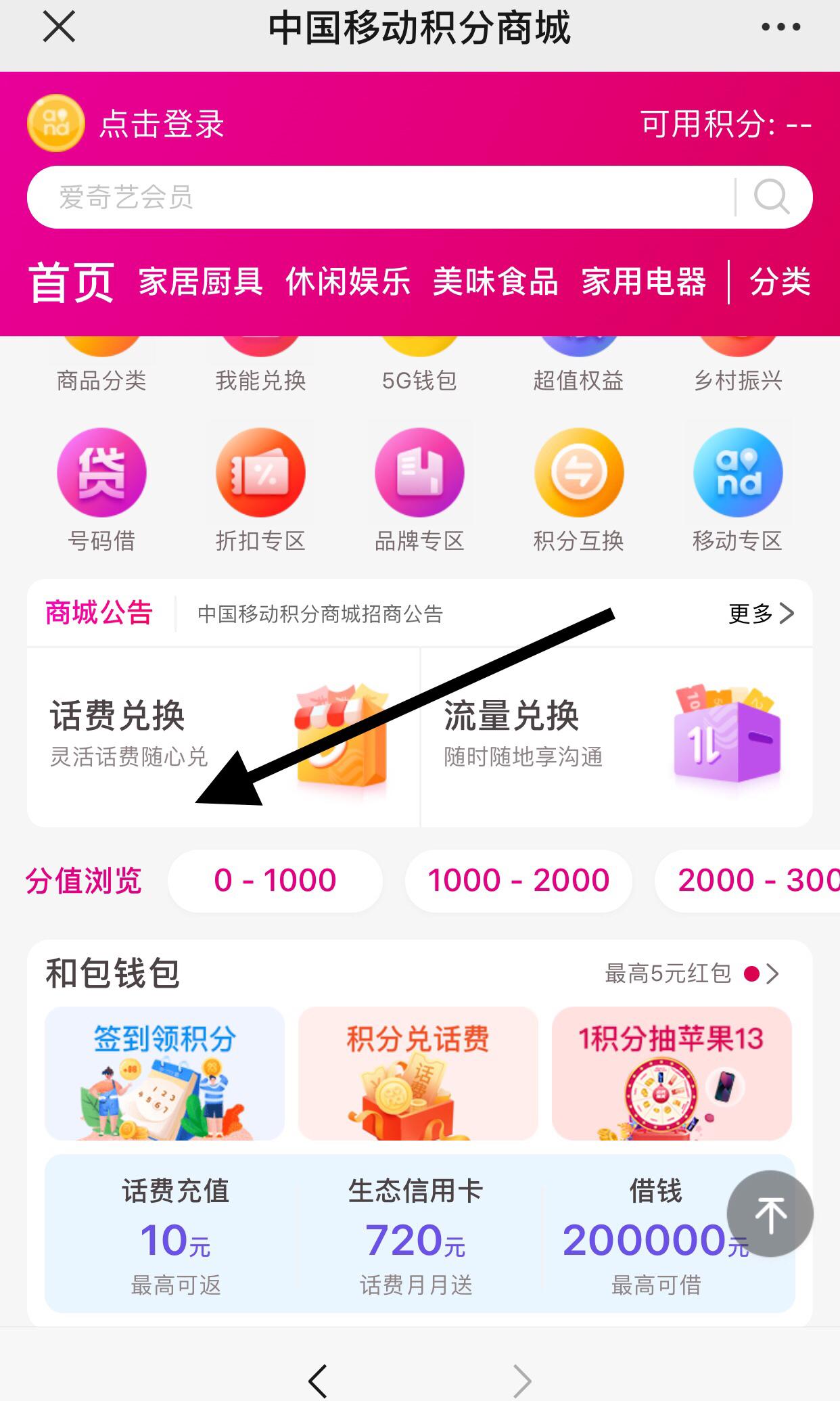Open the 签到领积分 banner
Image resolution: width=840 pixels, height=1401 pixels.
click(x=164, y=1073)
